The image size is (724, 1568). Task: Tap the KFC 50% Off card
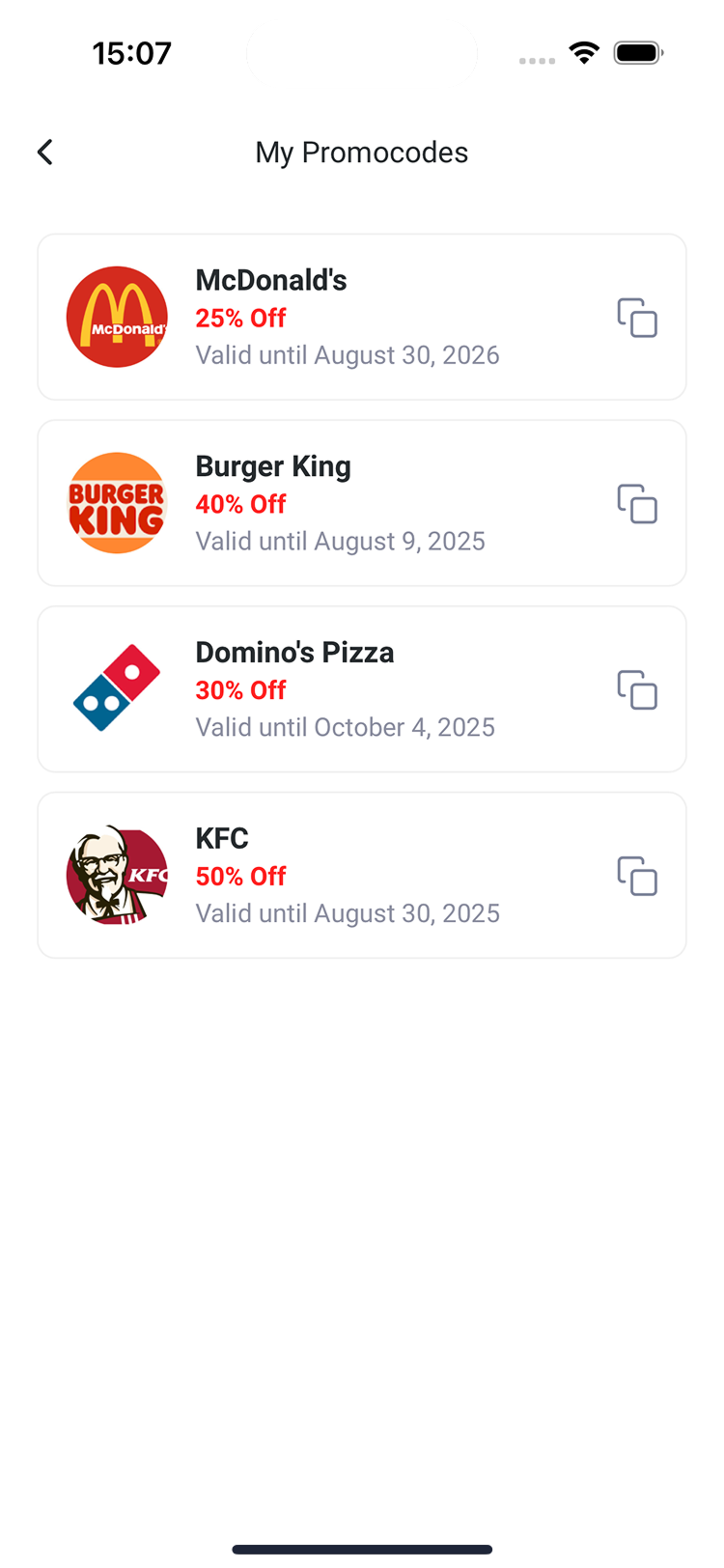coord(348,877)
